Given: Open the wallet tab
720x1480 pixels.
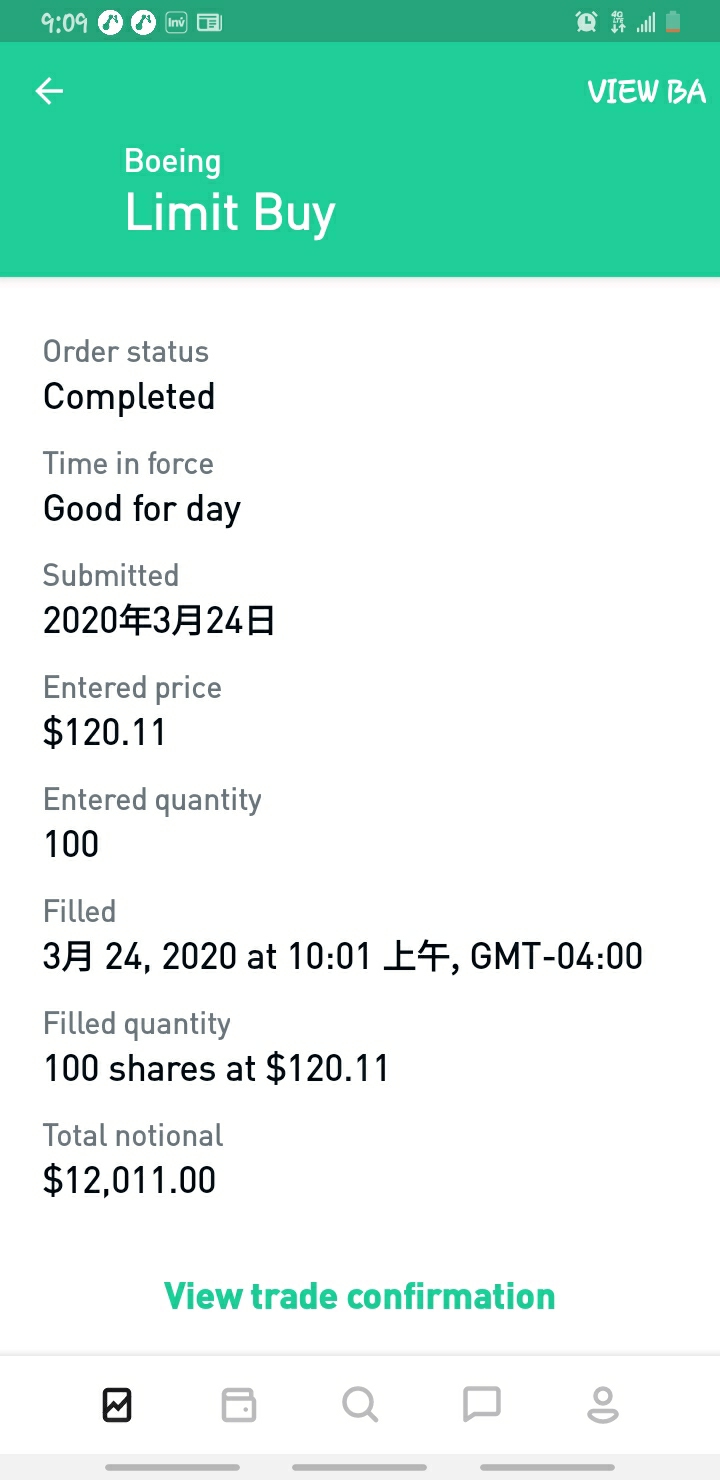Looking at the screenshot, I should click(239, 1405).
